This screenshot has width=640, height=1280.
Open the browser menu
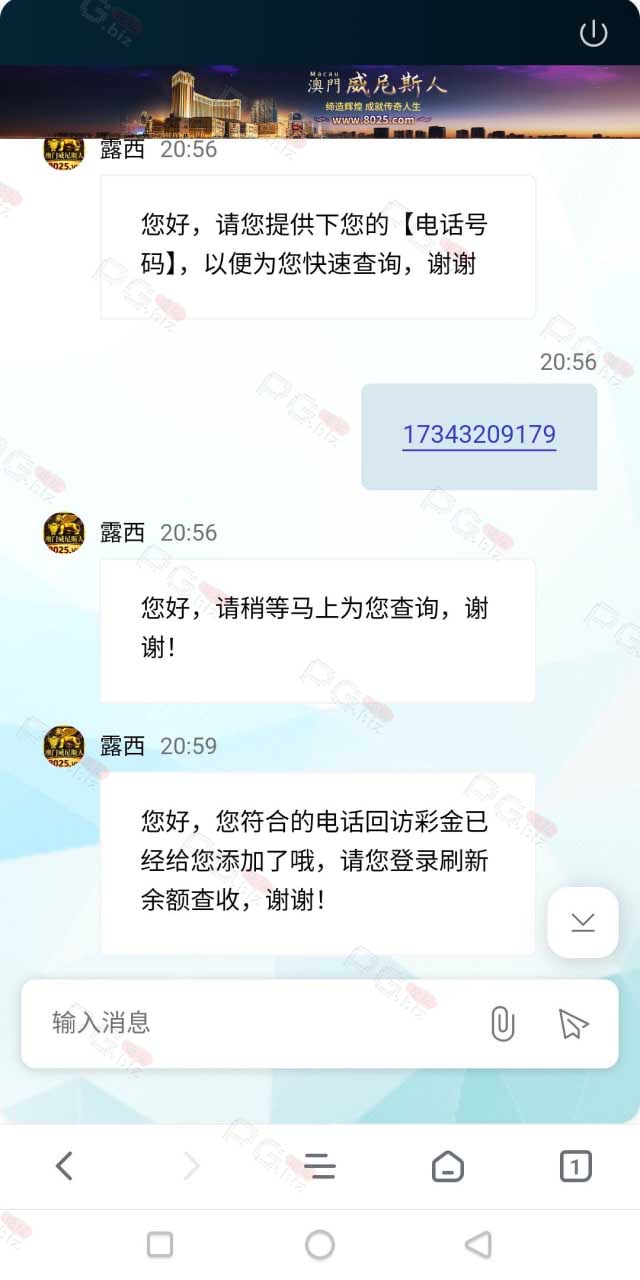coord(320,1165)
